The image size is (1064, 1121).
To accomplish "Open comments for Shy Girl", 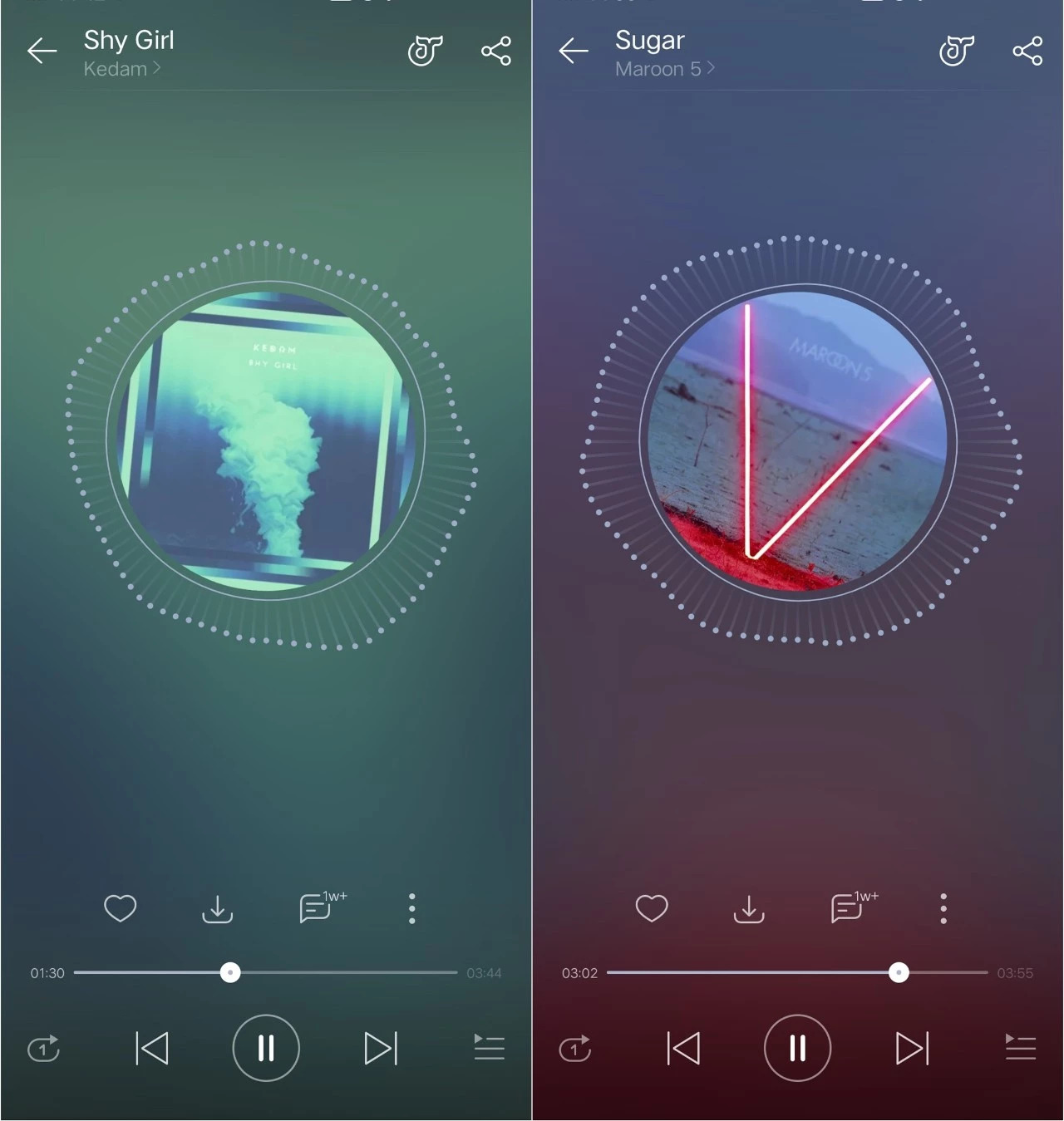I will [316, 908].
